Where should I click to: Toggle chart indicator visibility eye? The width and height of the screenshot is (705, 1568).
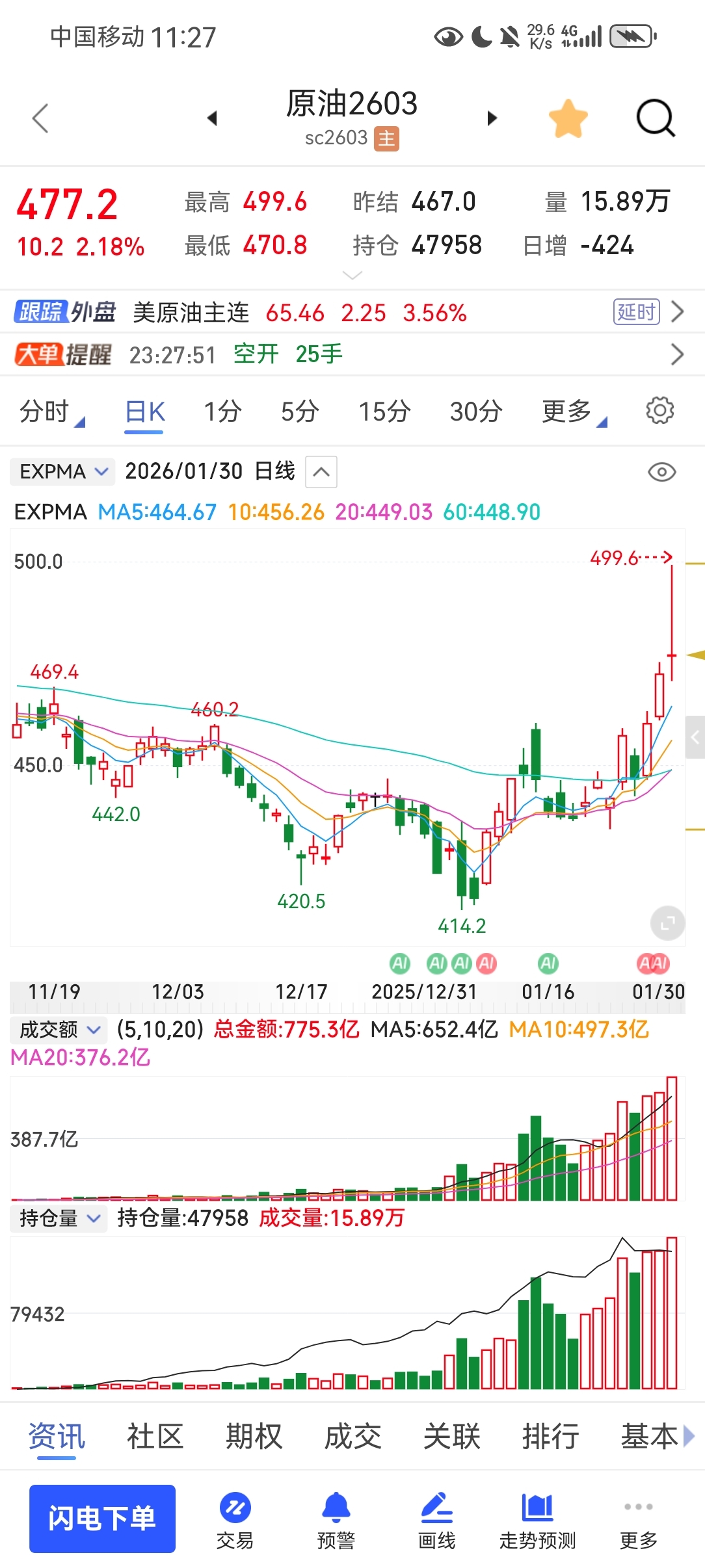(x=661, y=472)
